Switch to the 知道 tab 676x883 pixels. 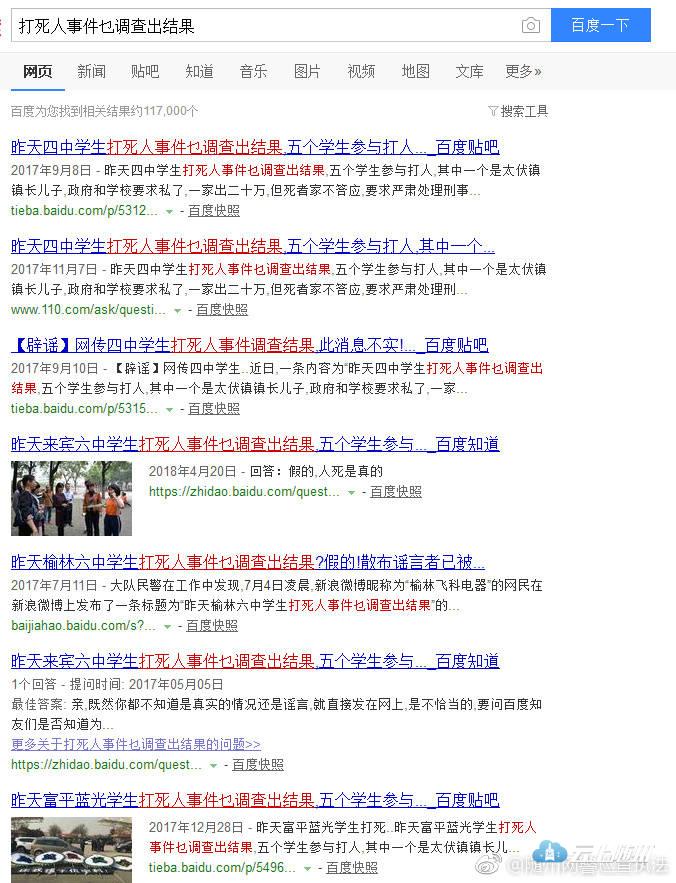pyautogui.click(x=199, y=71)
